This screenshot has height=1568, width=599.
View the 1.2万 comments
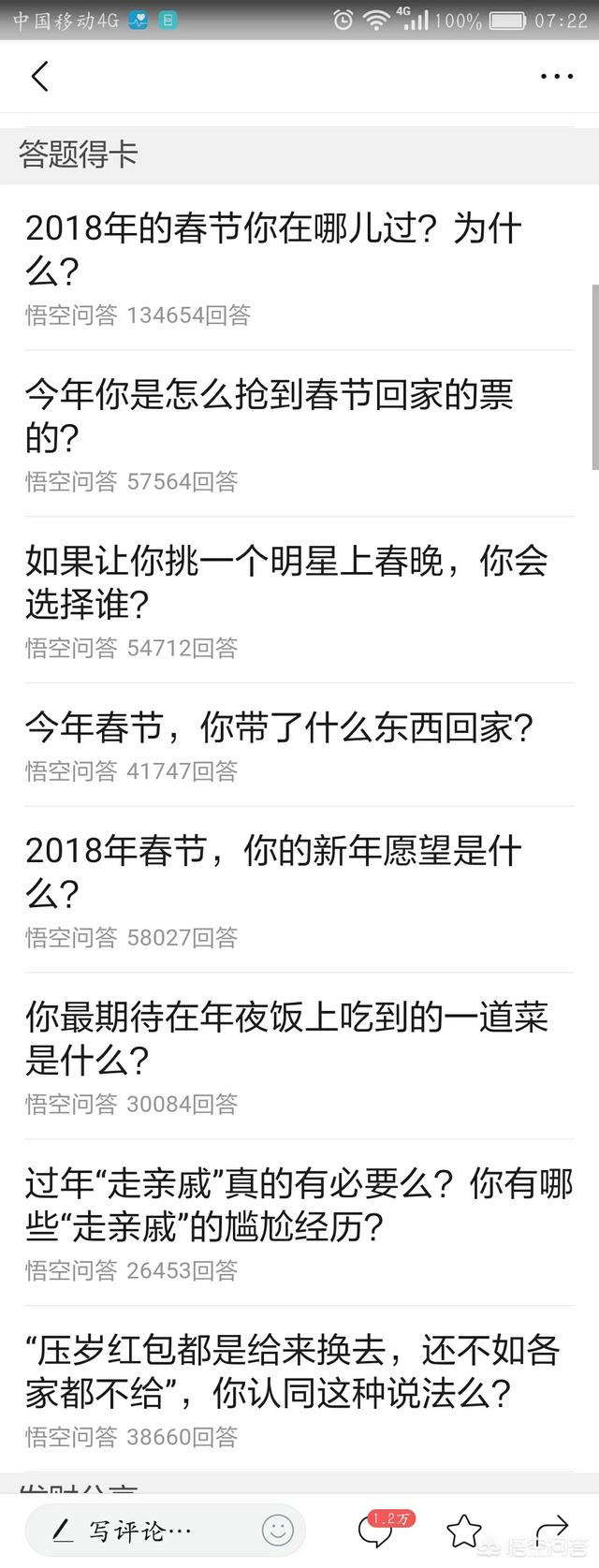point(378,1531)
